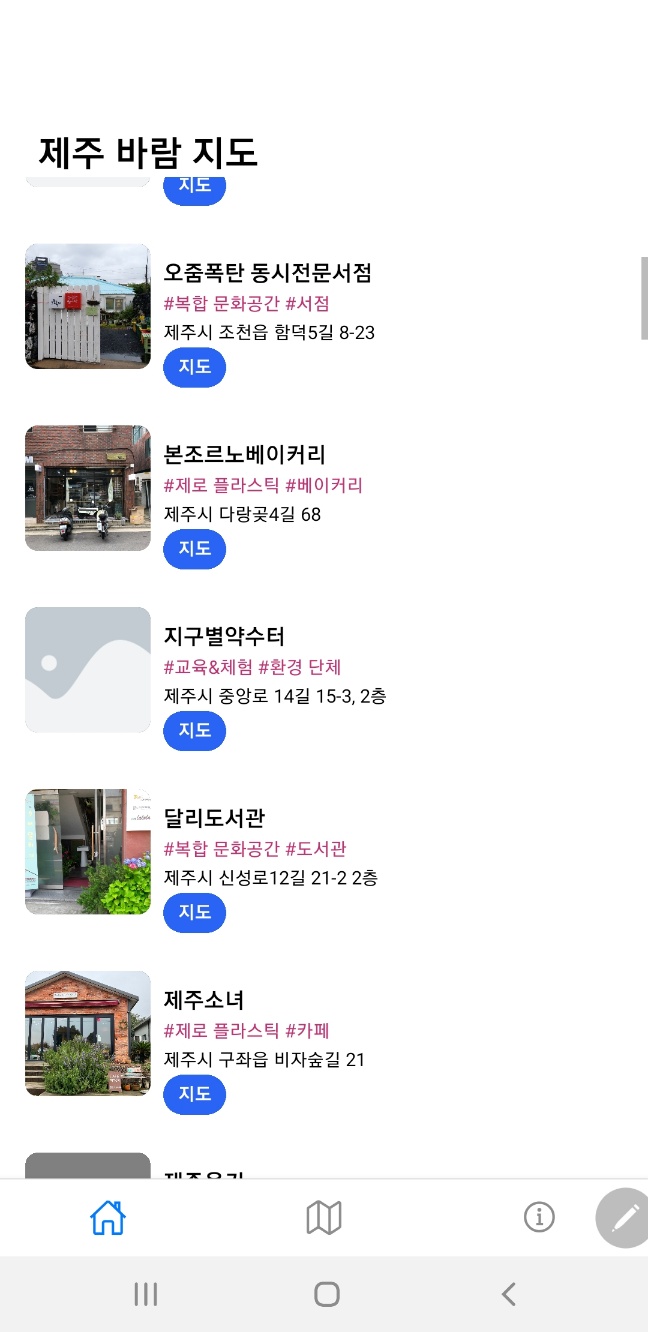Open the 오줌폭탄 동시전문서점 photo
The width and height of the screenshot is (648, 1332).
click(88, 306)
